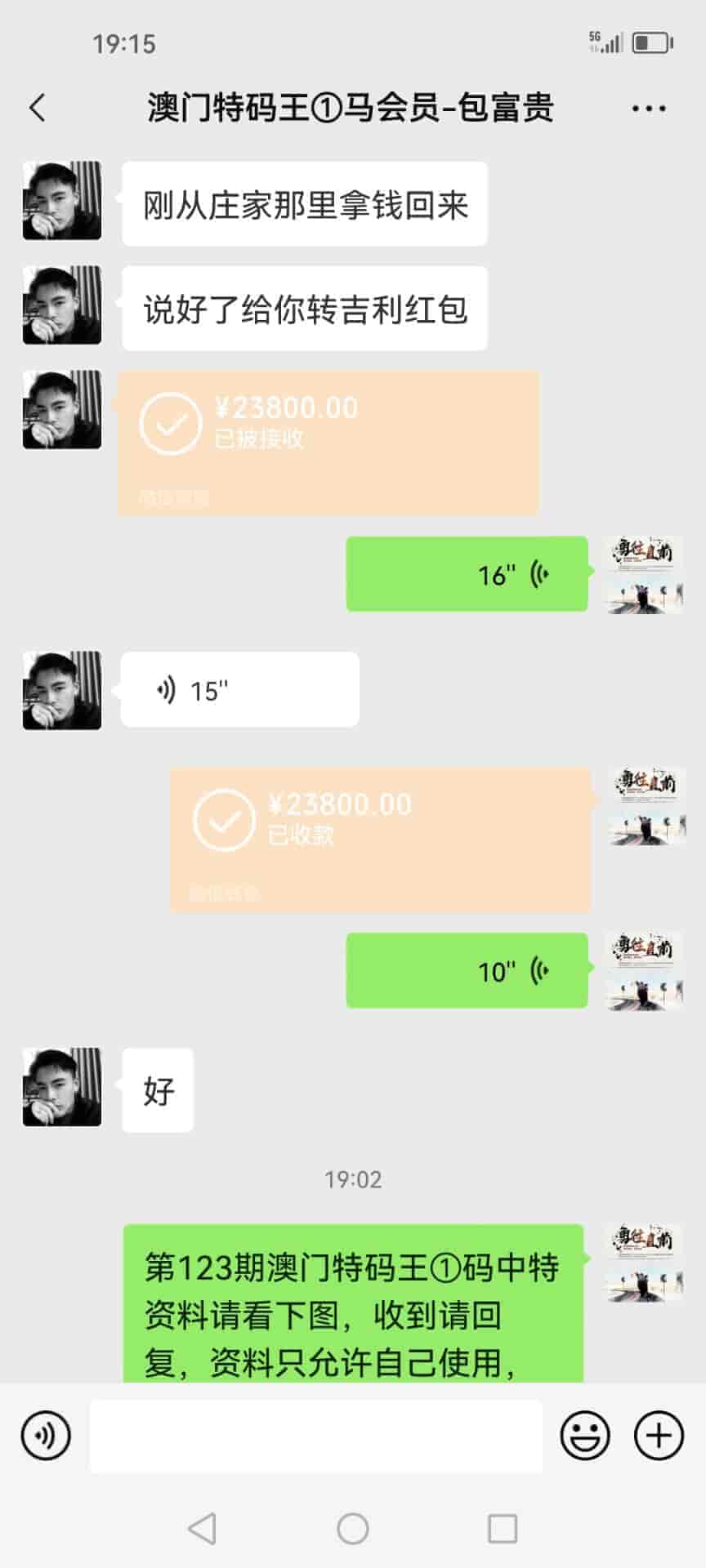Image resolution: width=706 pixels, height=1568 pixels.
Task: Play the 10-second sent voice message
Action: 467,970
